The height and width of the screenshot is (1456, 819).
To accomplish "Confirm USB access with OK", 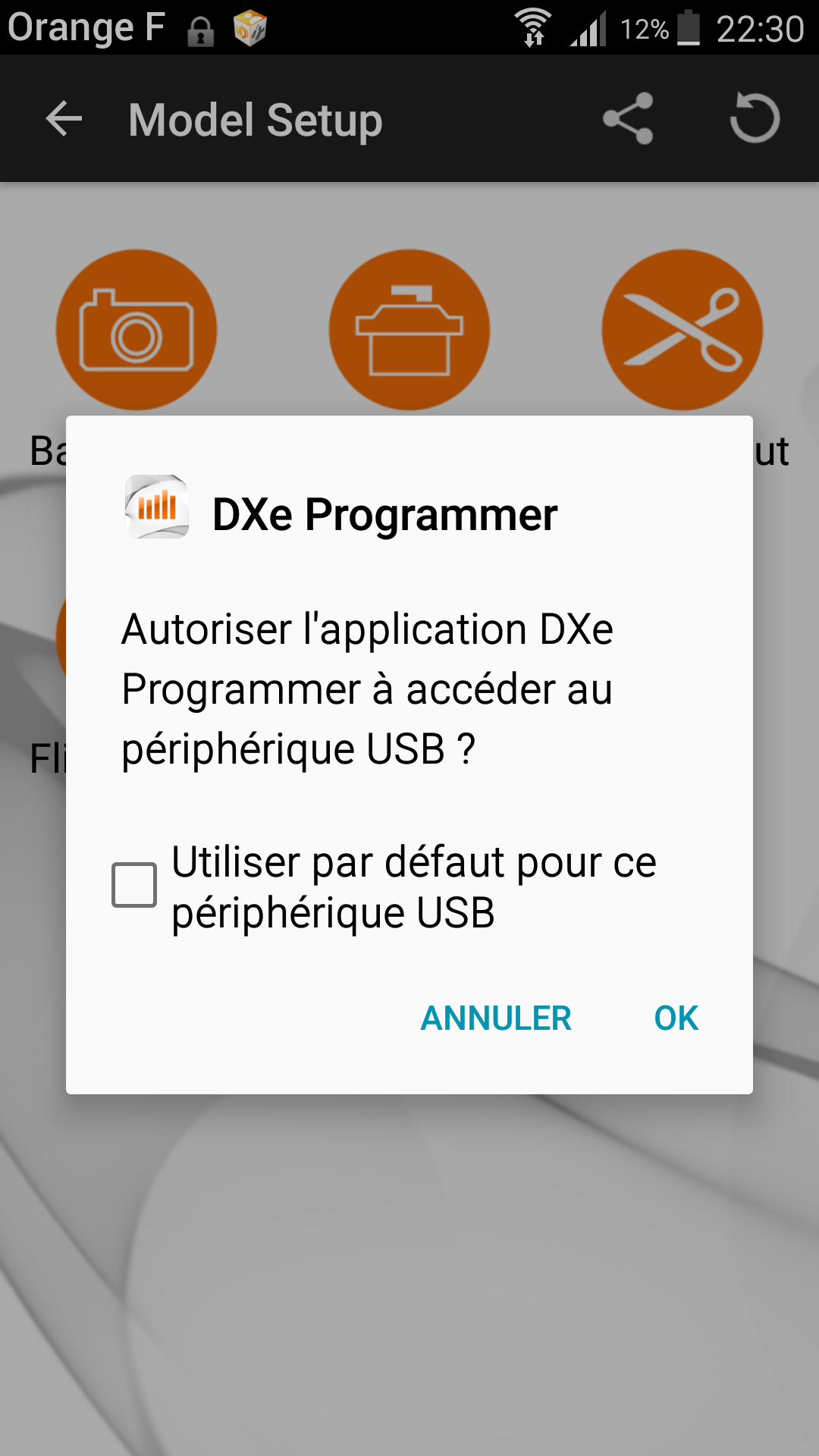I will click(676, 1018).
